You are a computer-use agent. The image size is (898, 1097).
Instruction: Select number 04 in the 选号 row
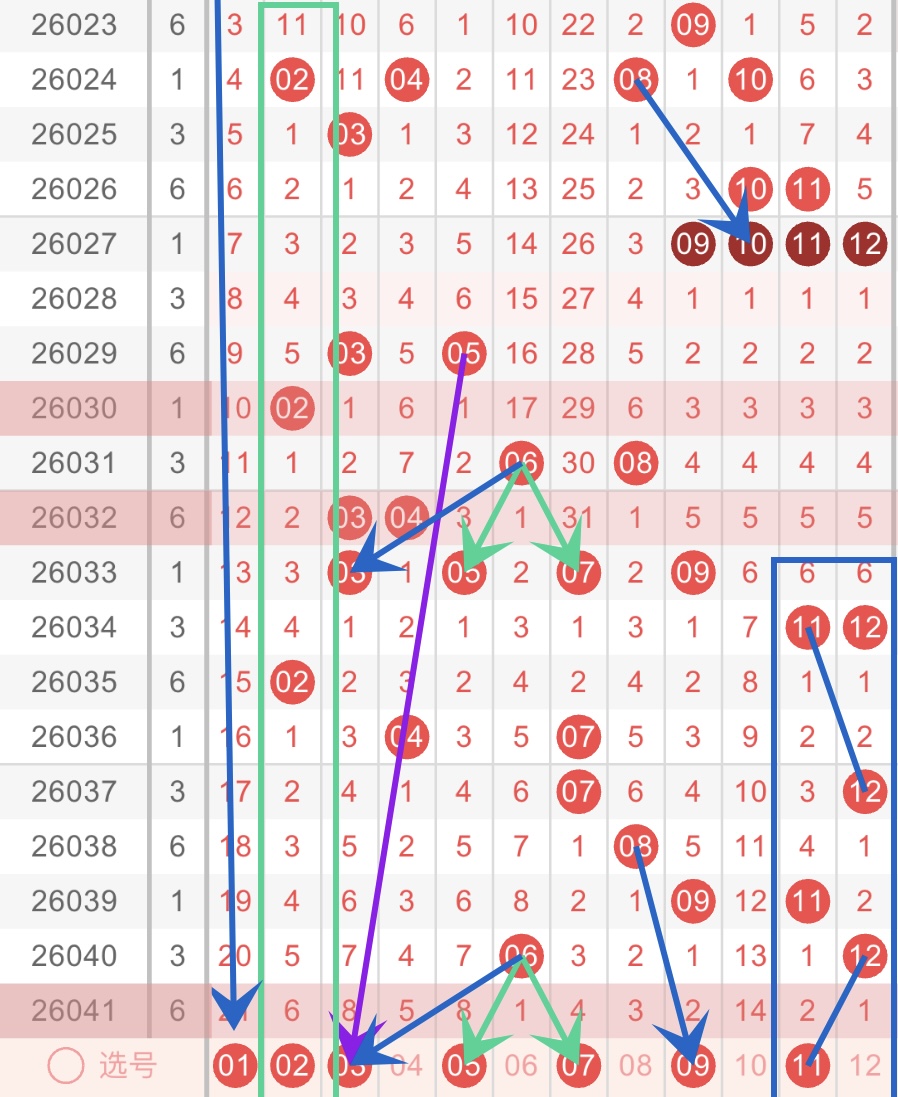[x=406, y=1065]
